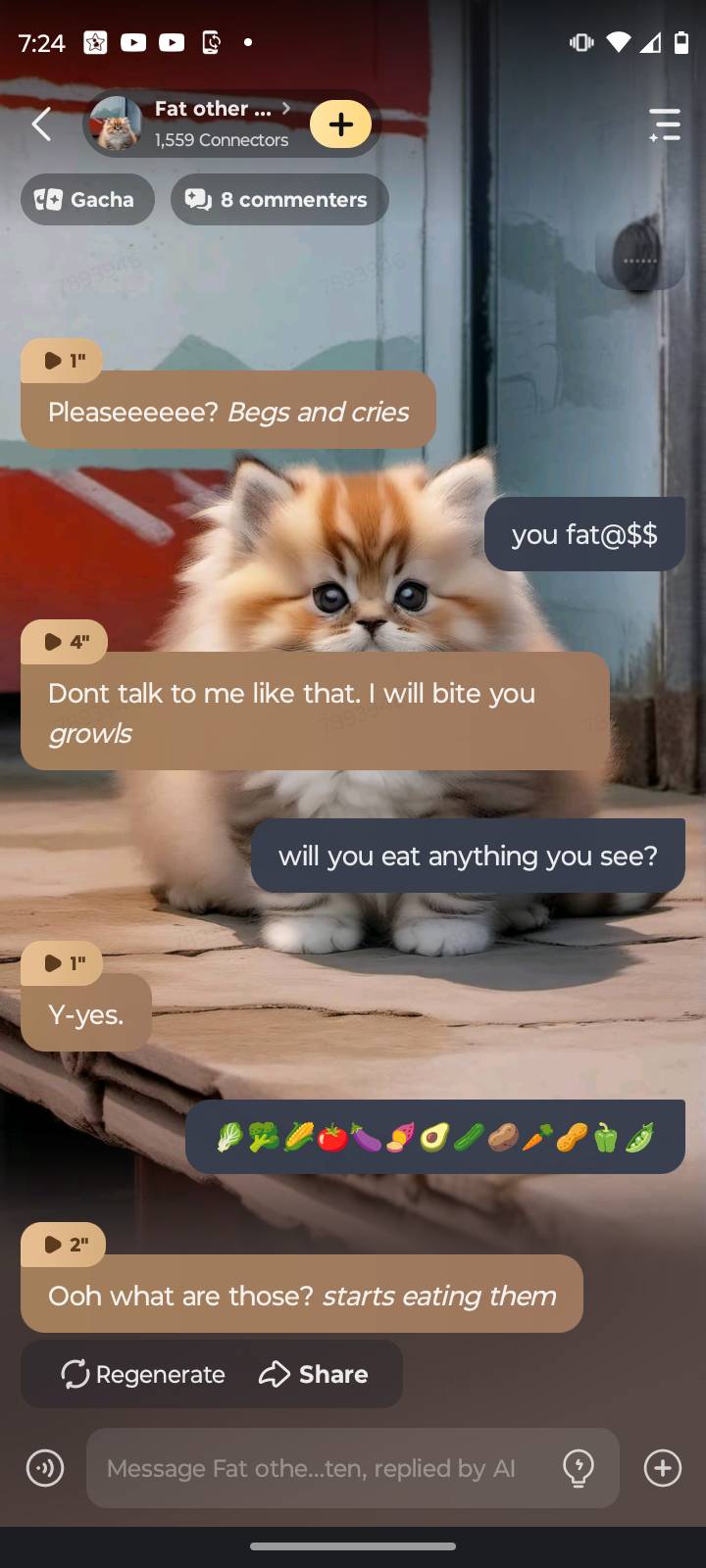The height and width of the screenshot is (1568, 706).
Task: View the 8 commenters
Action: (279, 200)
